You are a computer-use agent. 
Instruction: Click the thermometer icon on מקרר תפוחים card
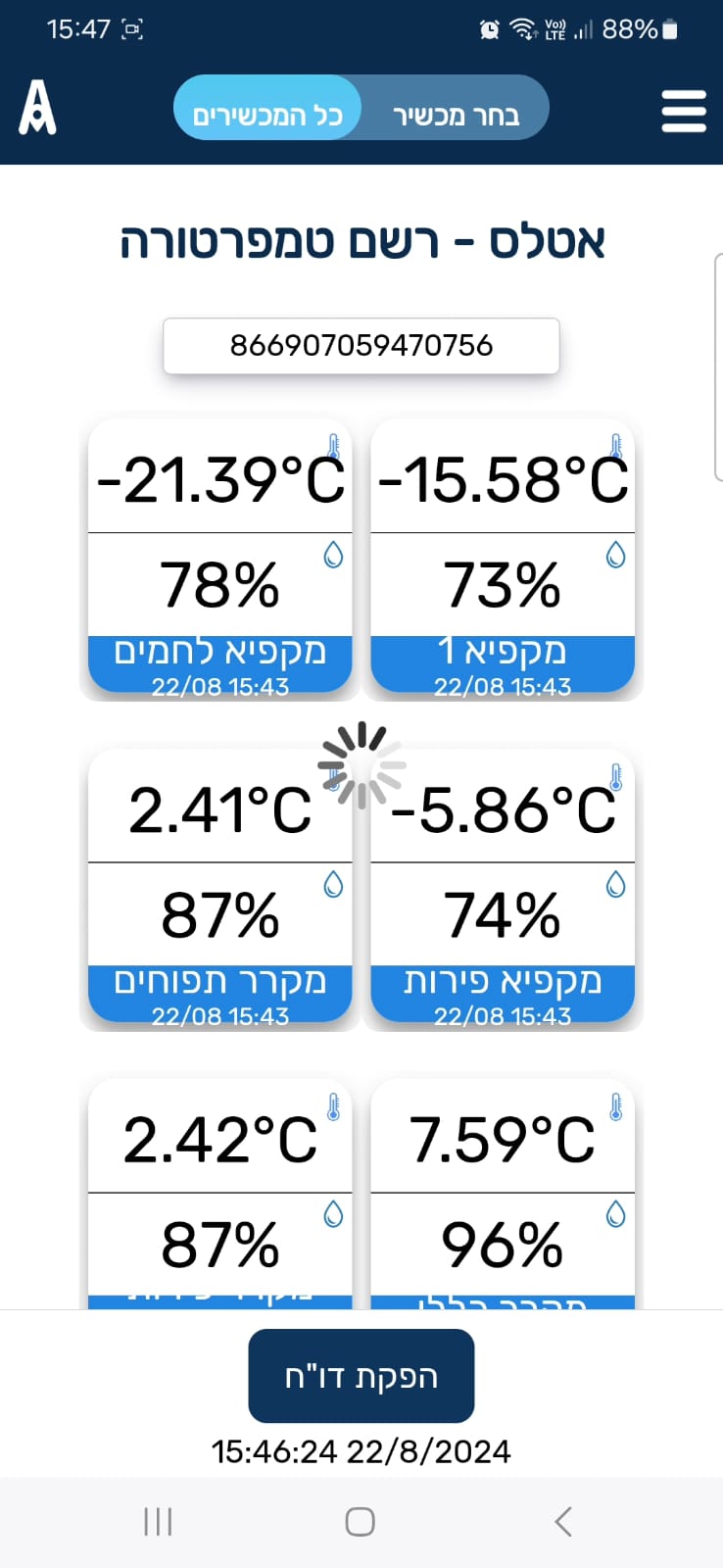(x=333, y=779)
